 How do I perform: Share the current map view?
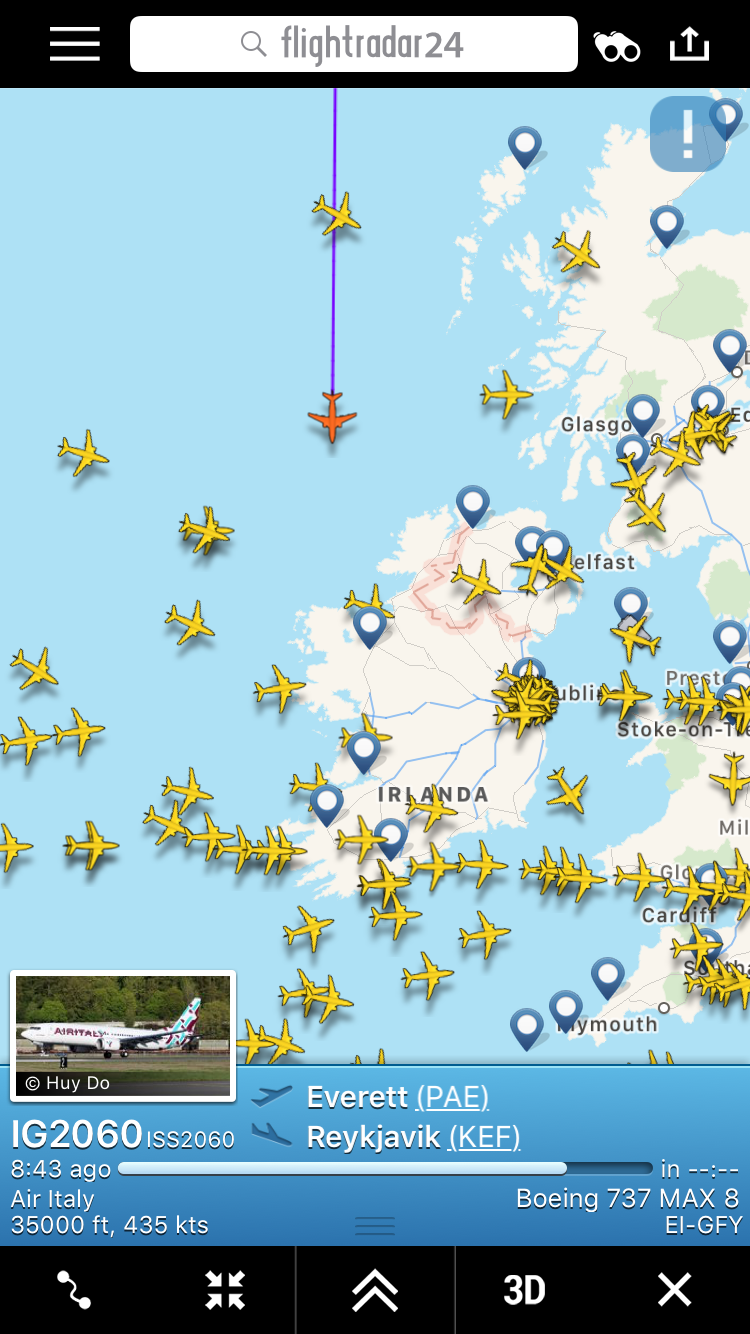tap(689, 44)
